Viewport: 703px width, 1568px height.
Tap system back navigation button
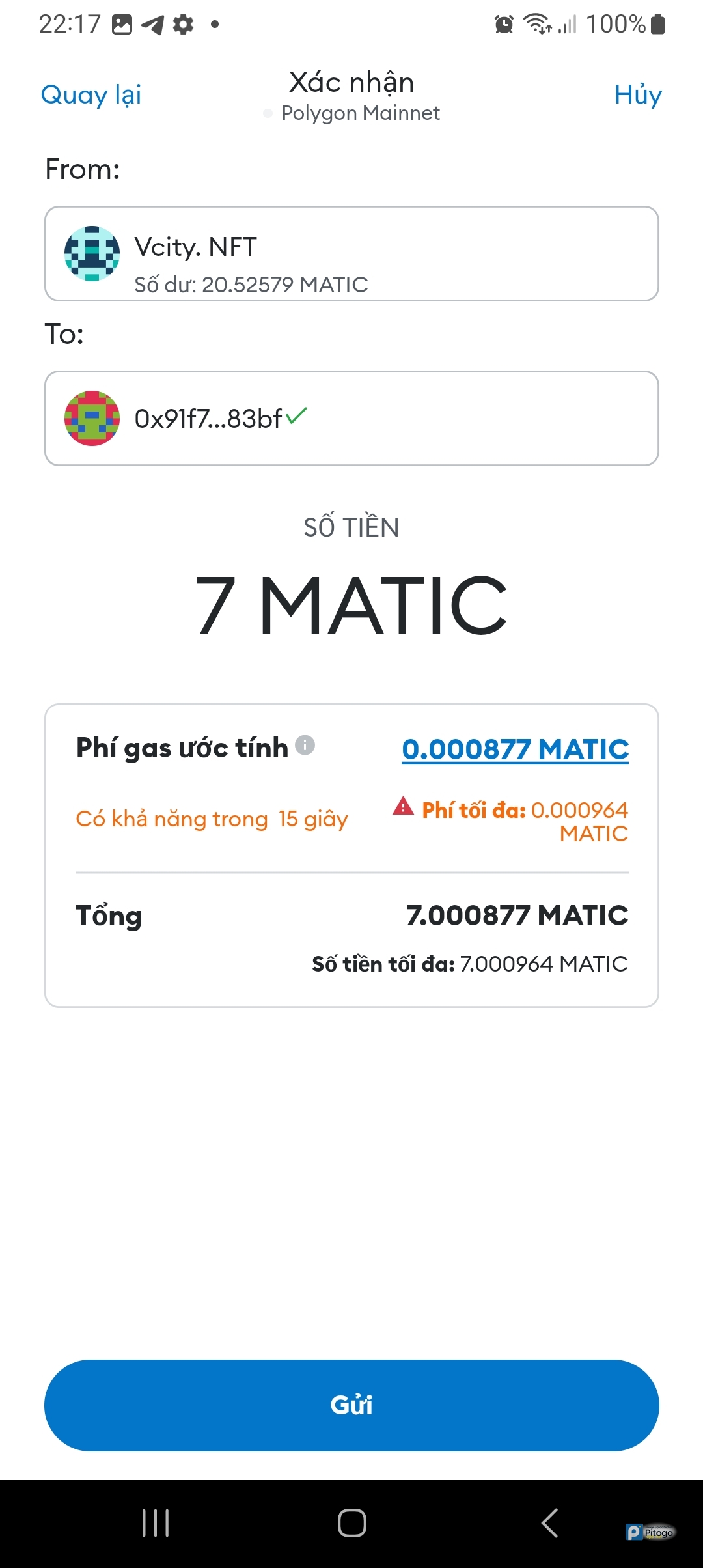click(x=550, y=1523)
